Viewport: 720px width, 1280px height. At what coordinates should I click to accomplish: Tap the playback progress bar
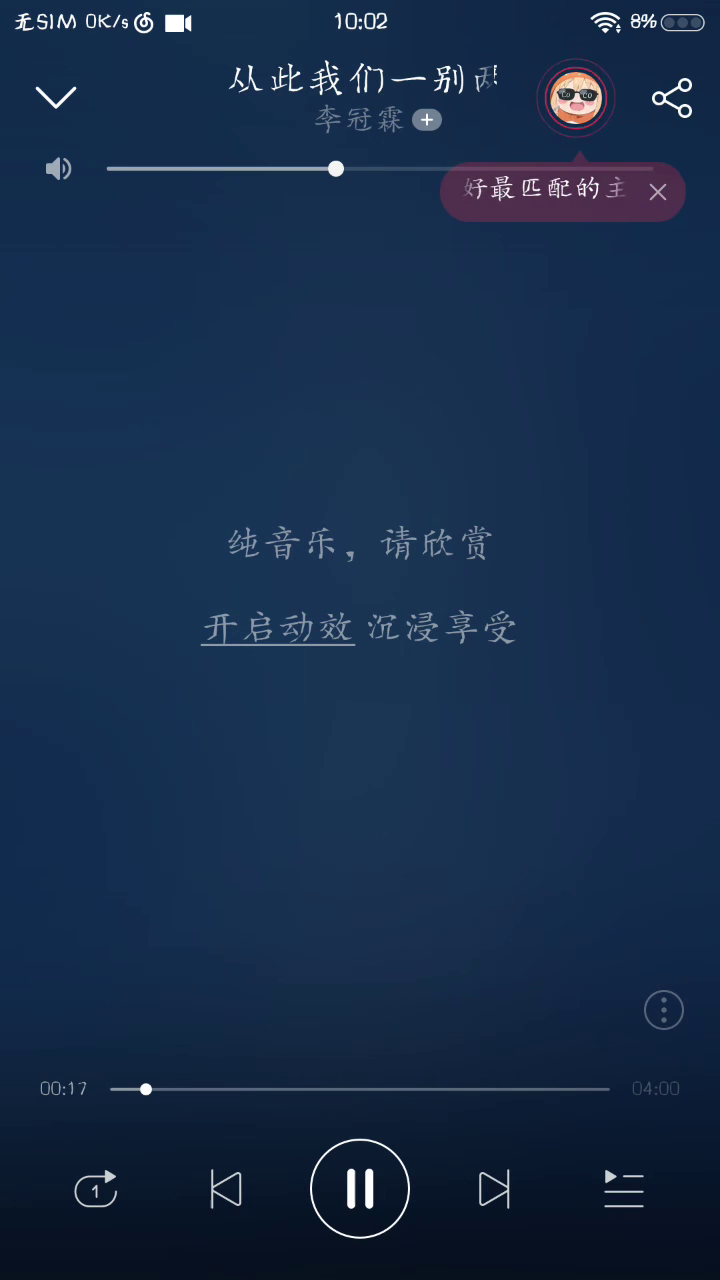click(360, 1089)
